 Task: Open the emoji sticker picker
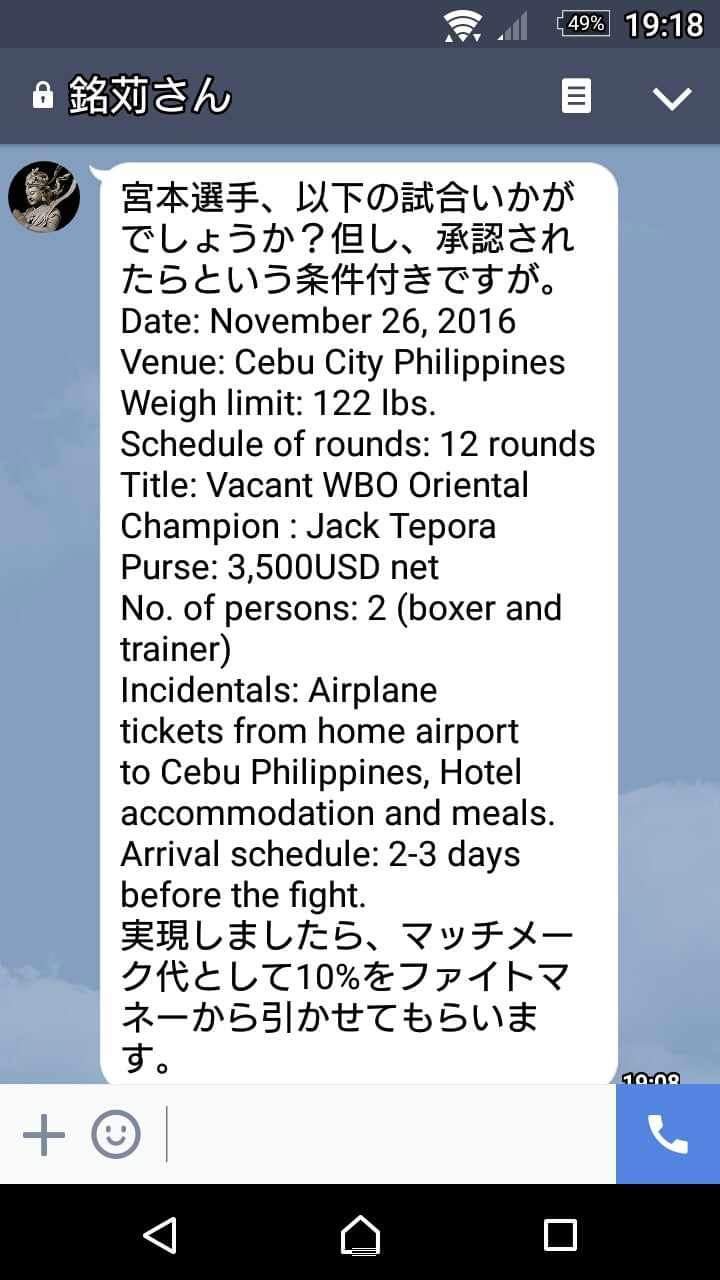[x=116, y=1135]
